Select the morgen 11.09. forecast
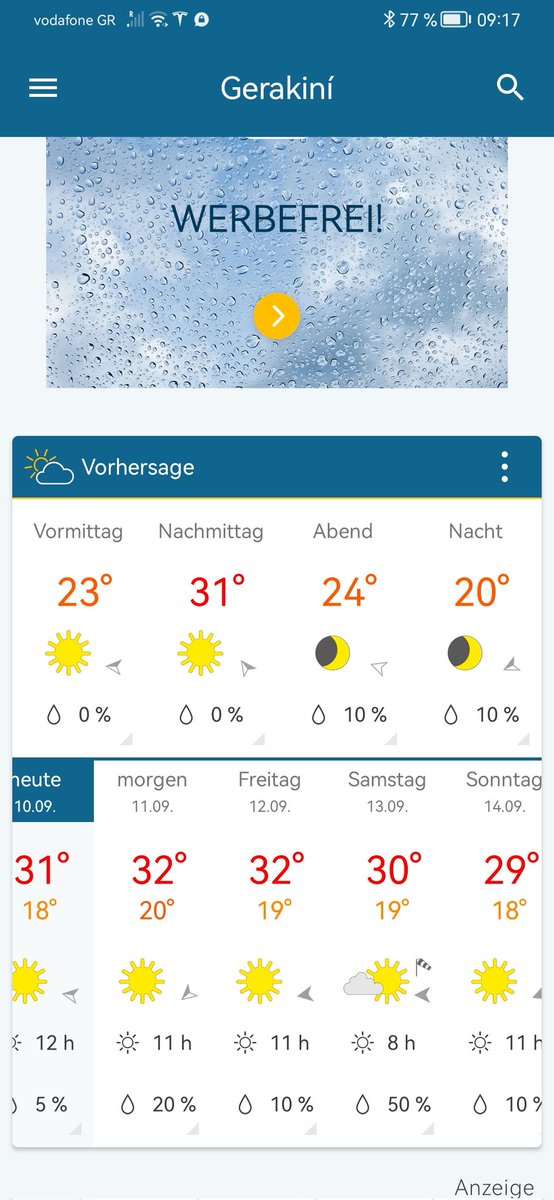 [x=153, y=953]
